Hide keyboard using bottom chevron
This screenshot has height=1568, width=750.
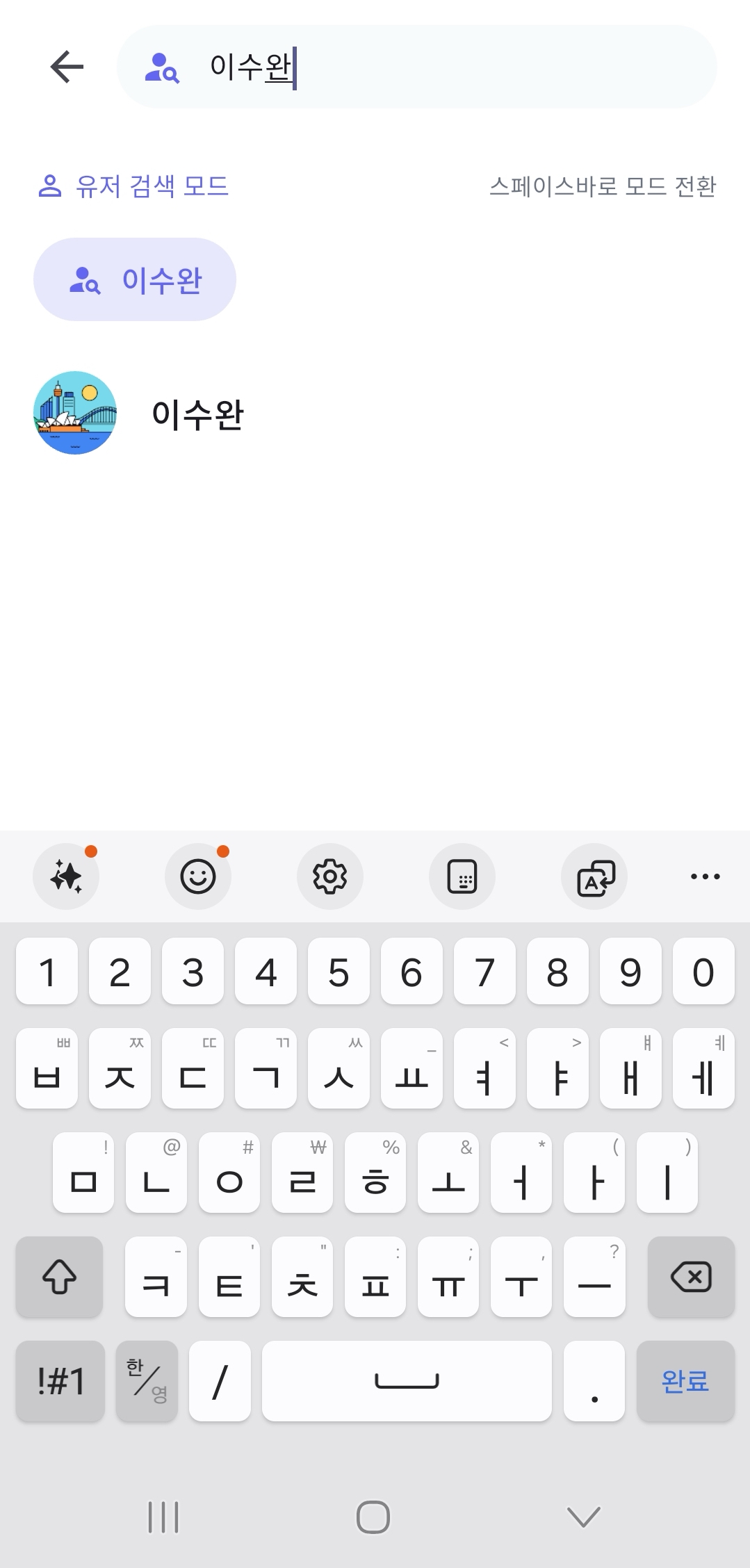tap(582, 1517)
